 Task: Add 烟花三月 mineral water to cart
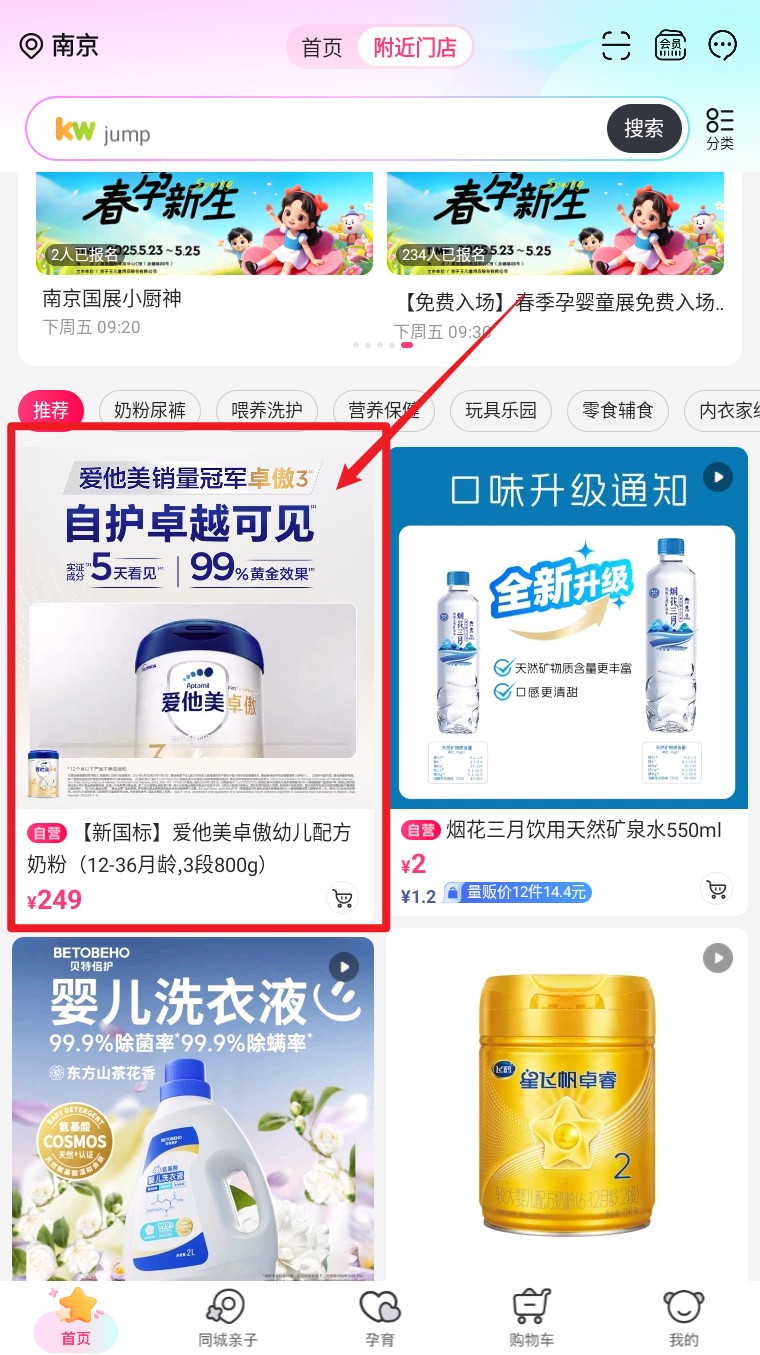[716, 888]
